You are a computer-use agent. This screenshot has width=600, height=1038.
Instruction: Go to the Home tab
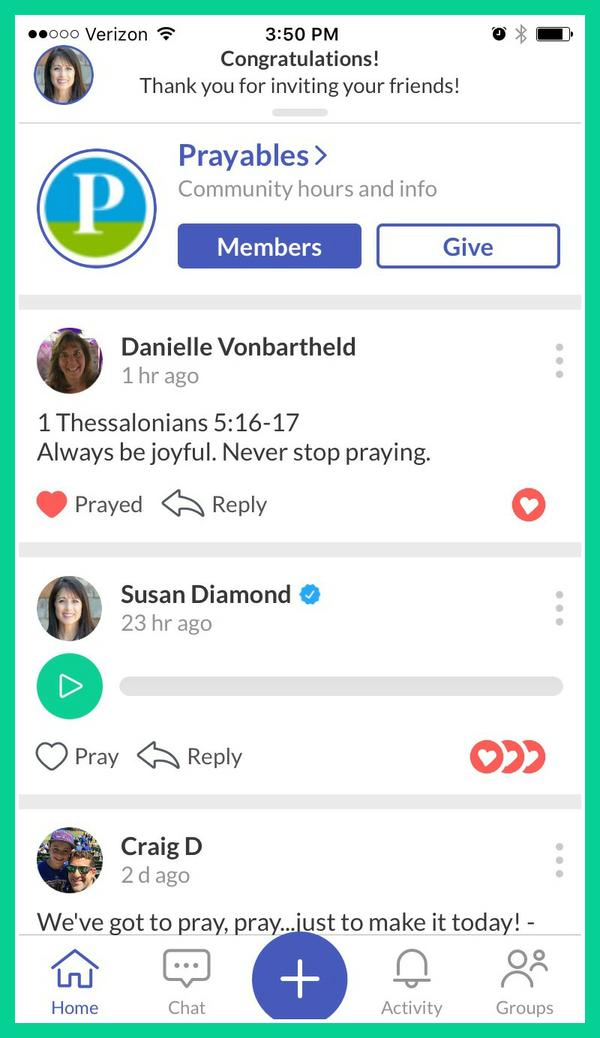coord(75,983)
